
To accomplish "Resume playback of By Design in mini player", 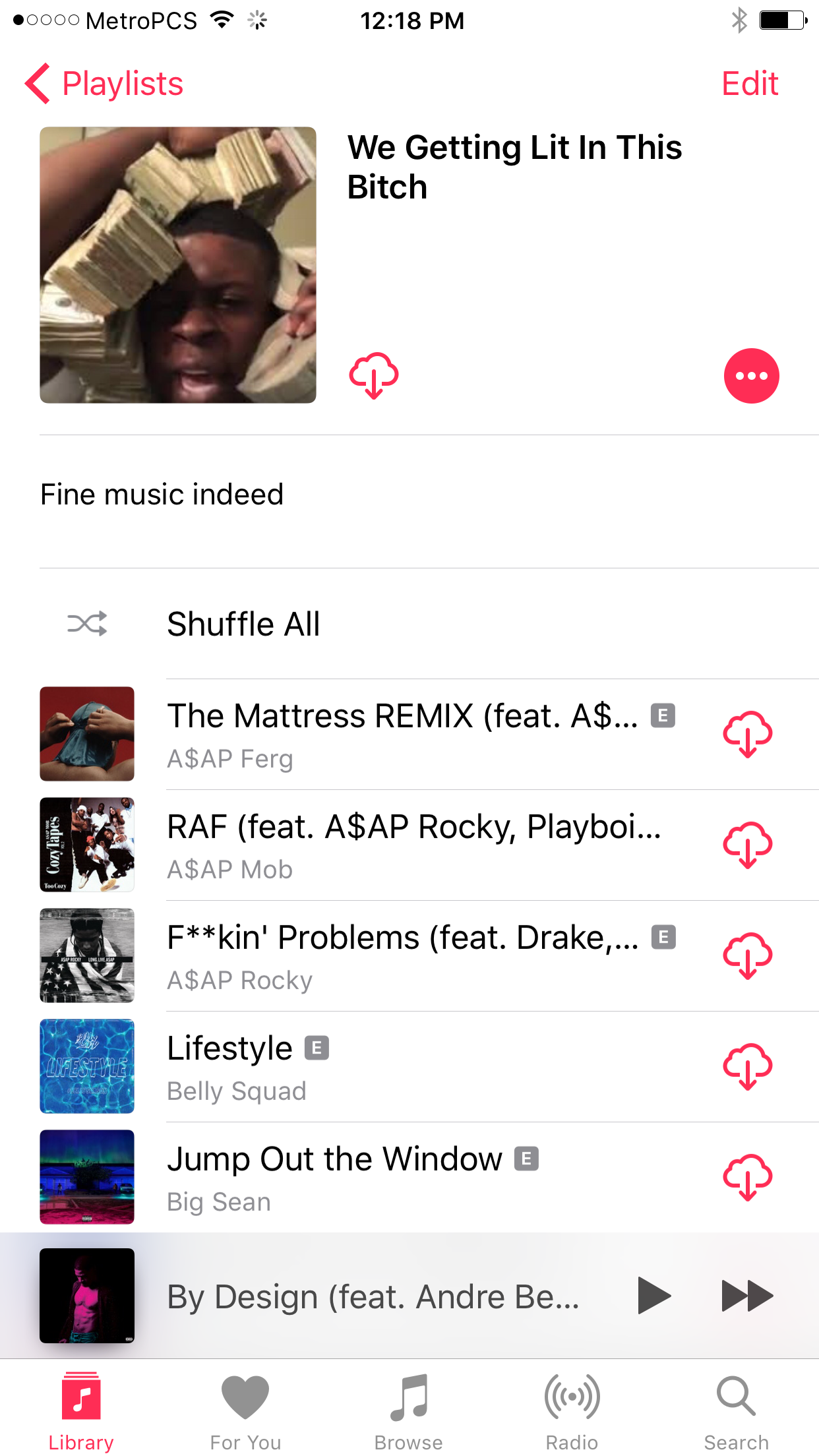I will pyautogui.click(x=654, y=1296).
